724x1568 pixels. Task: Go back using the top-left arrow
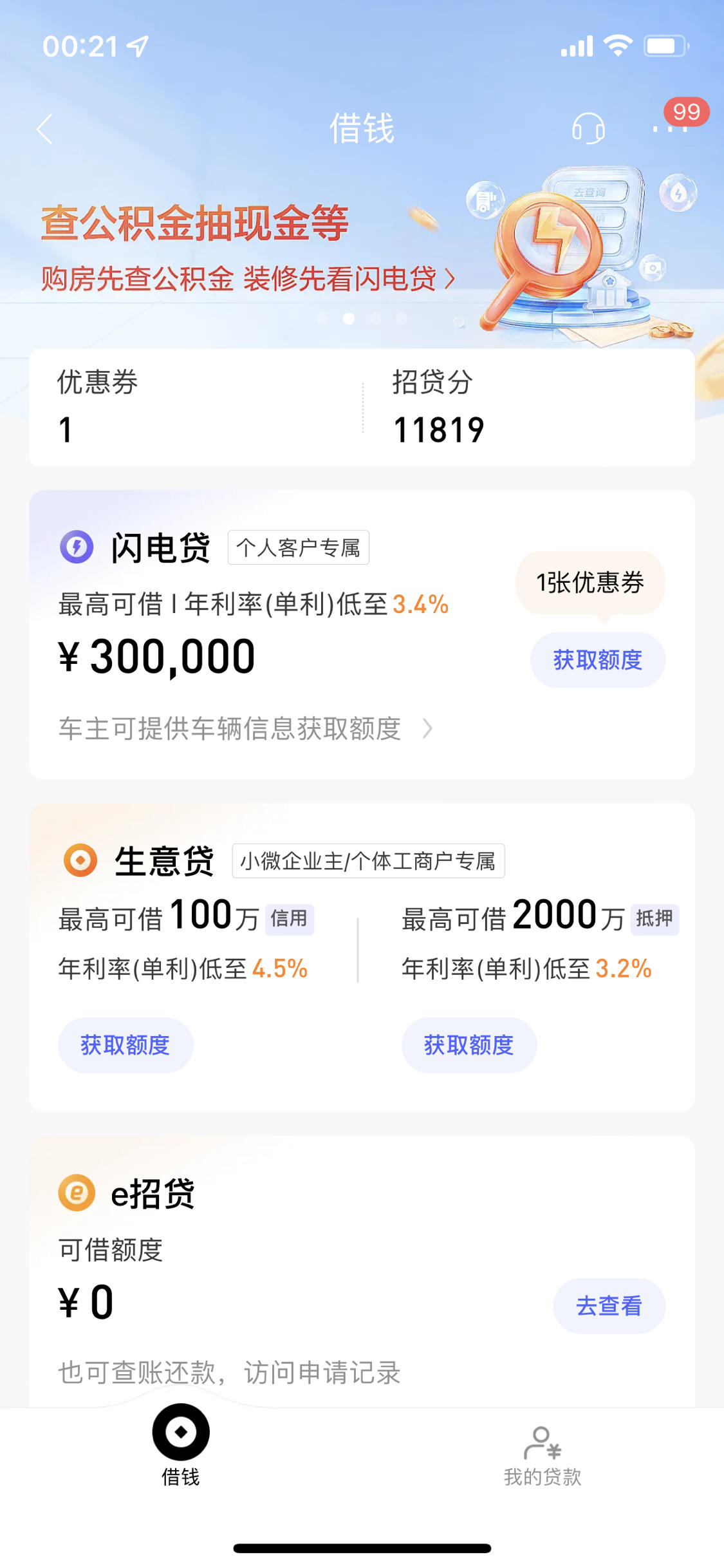click(44, 129)
